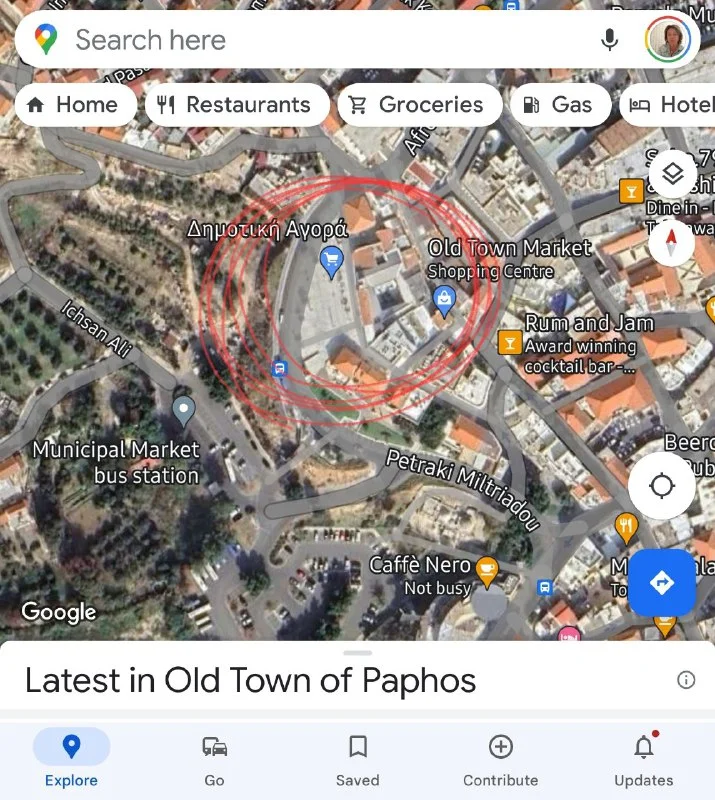This screenshot has height=800, width=715.
Task: Show Groceries nearby
Action: tap(420, 105)
